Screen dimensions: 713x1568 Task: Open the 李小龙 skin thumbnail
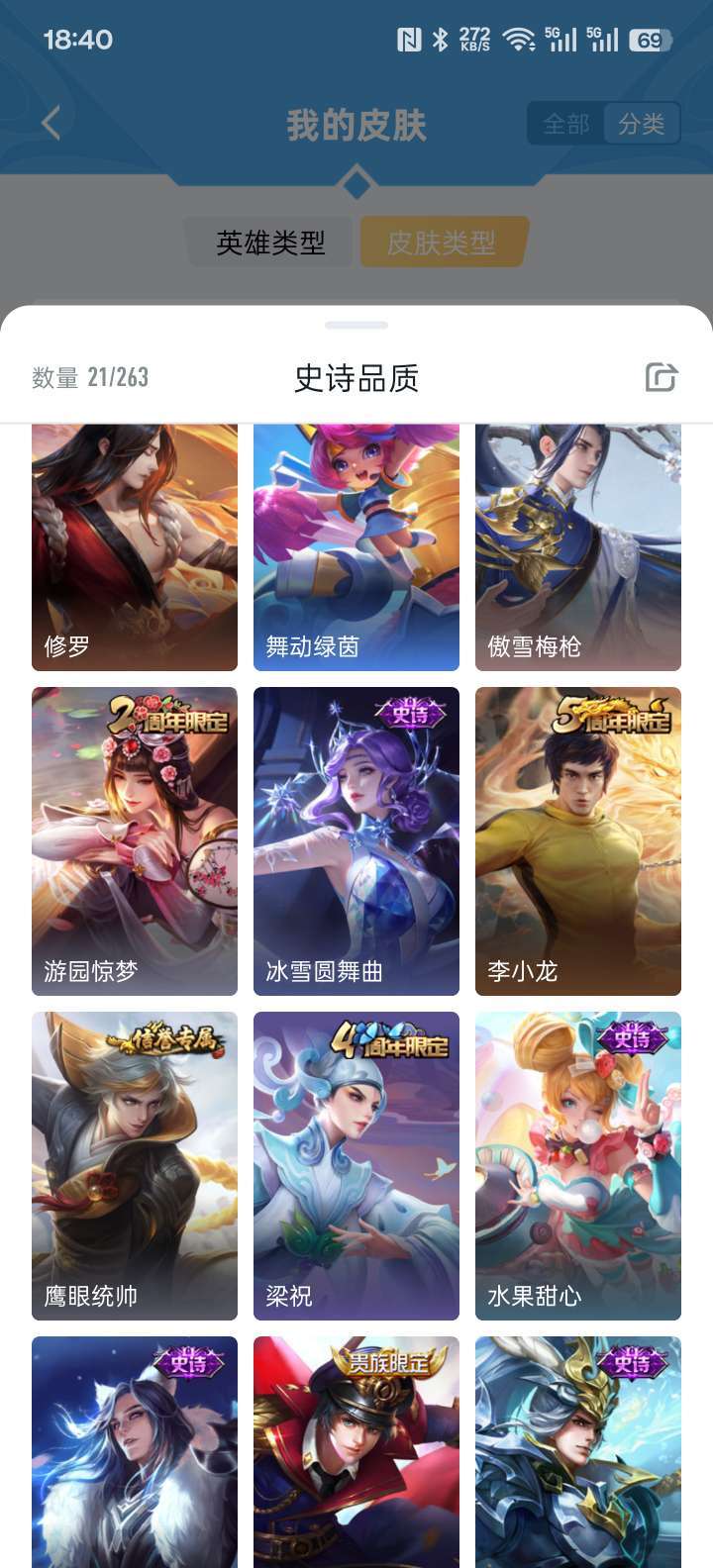(577, 841)
